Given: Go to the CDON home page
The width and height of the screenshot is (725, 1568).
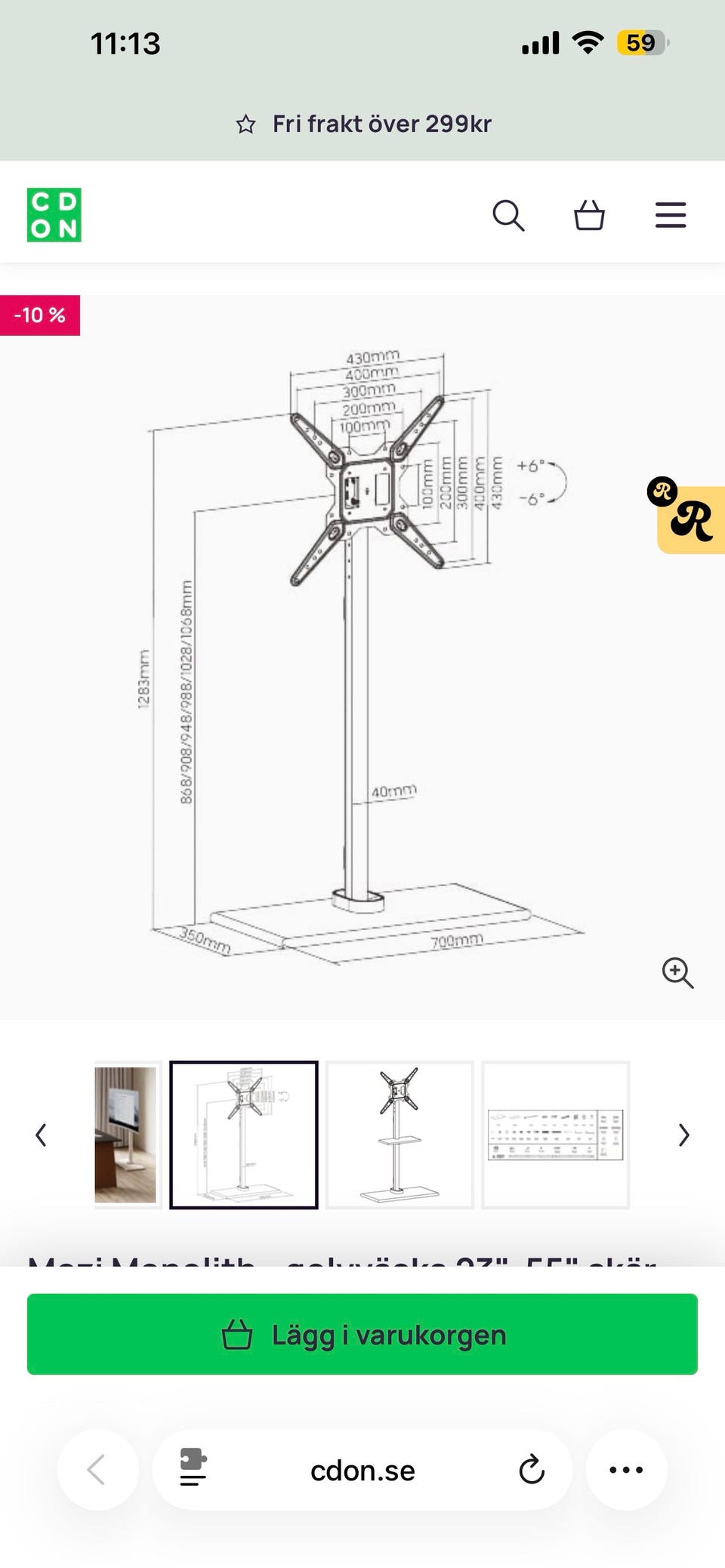Looking at the screenshot, I should [x=54, y=215].
